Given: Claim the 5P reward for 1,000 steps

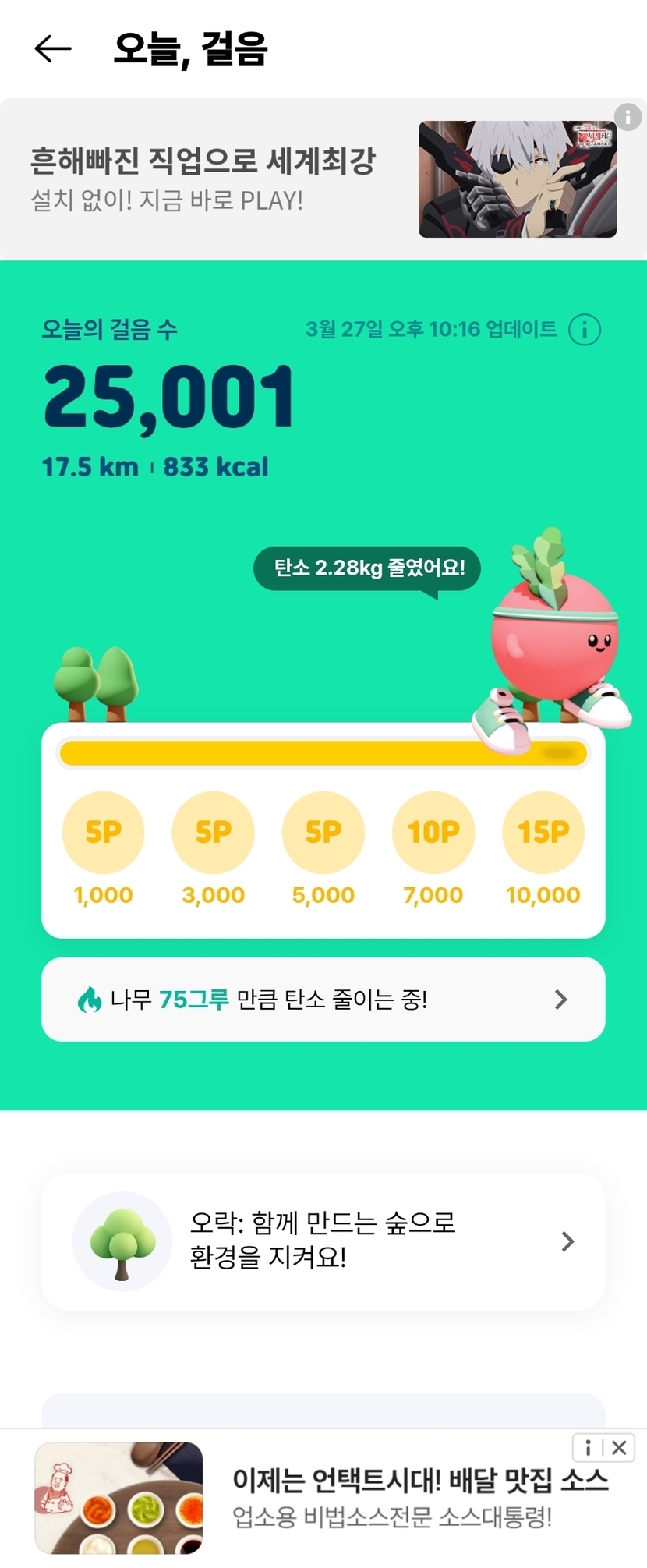Looking at the screenshot, I should [103, 832].
